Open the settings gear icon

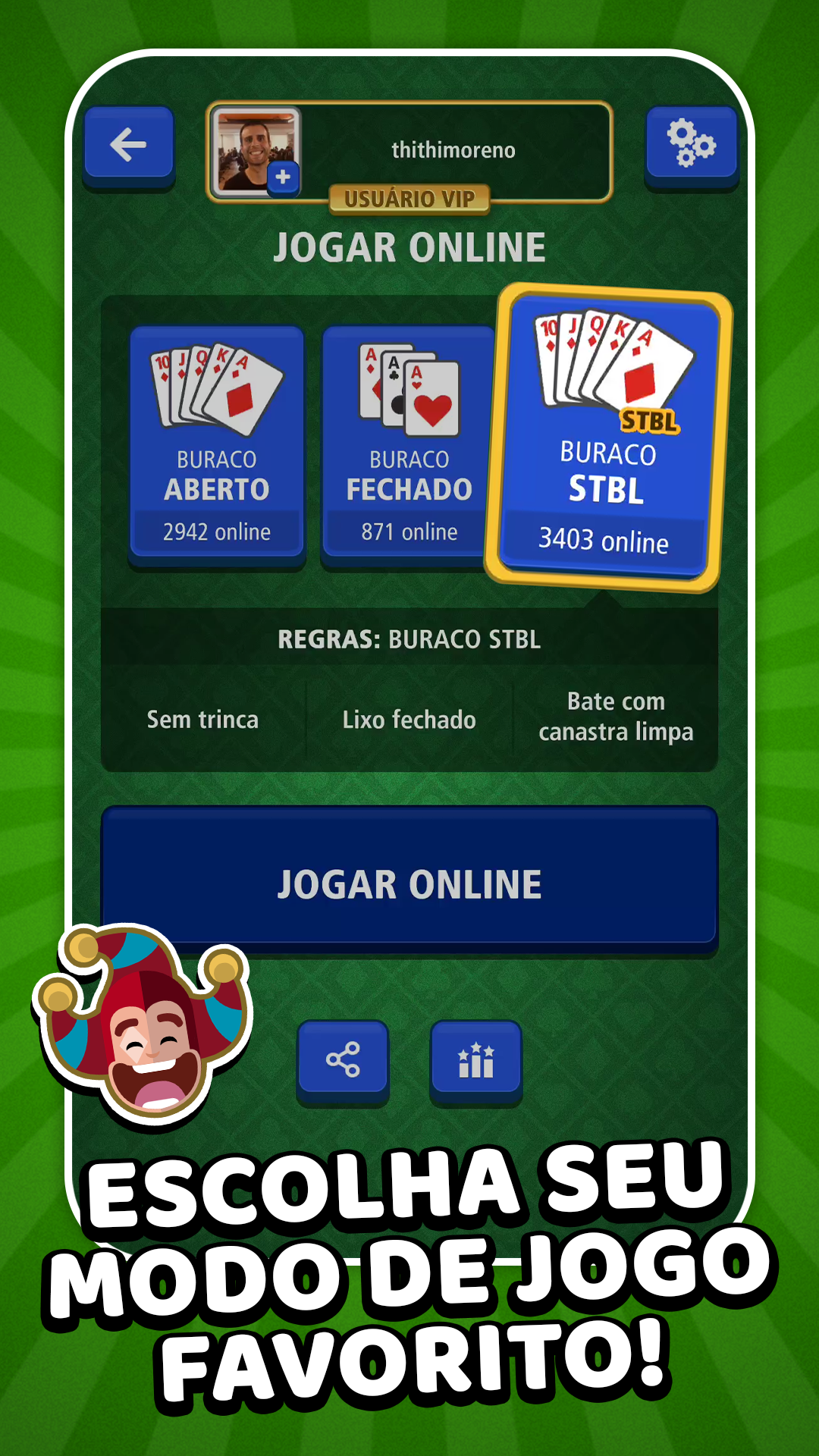[691, 144]
